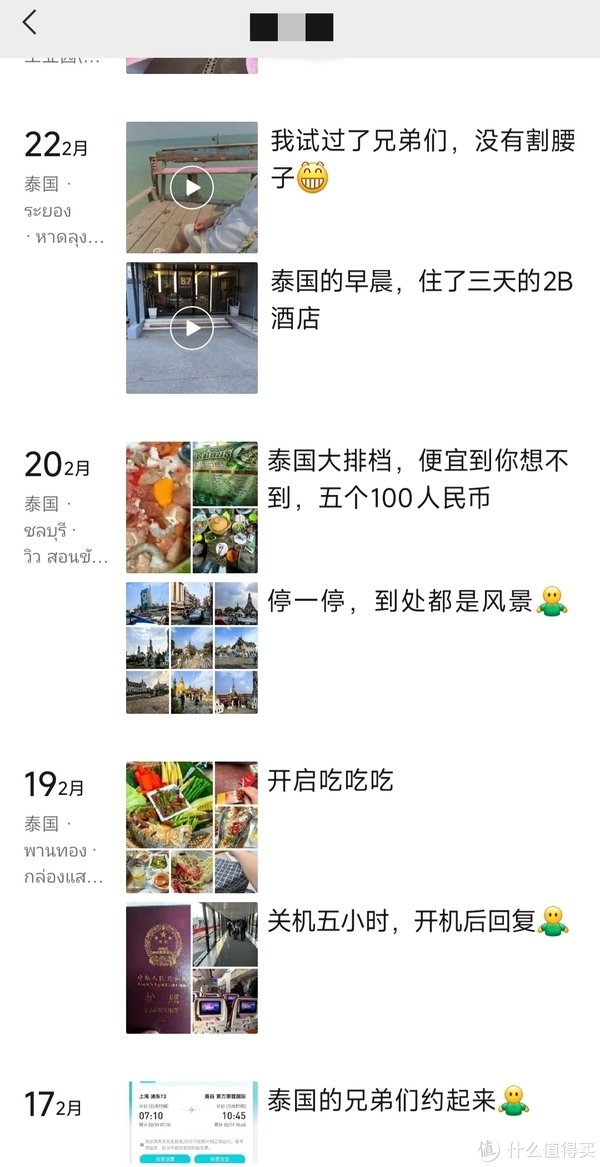The height and width of the screenshot is (1167, 600).
Task: View the 泰国的兄弟们约起来 flight ticket post
Action: click(x=191, y=1122)
